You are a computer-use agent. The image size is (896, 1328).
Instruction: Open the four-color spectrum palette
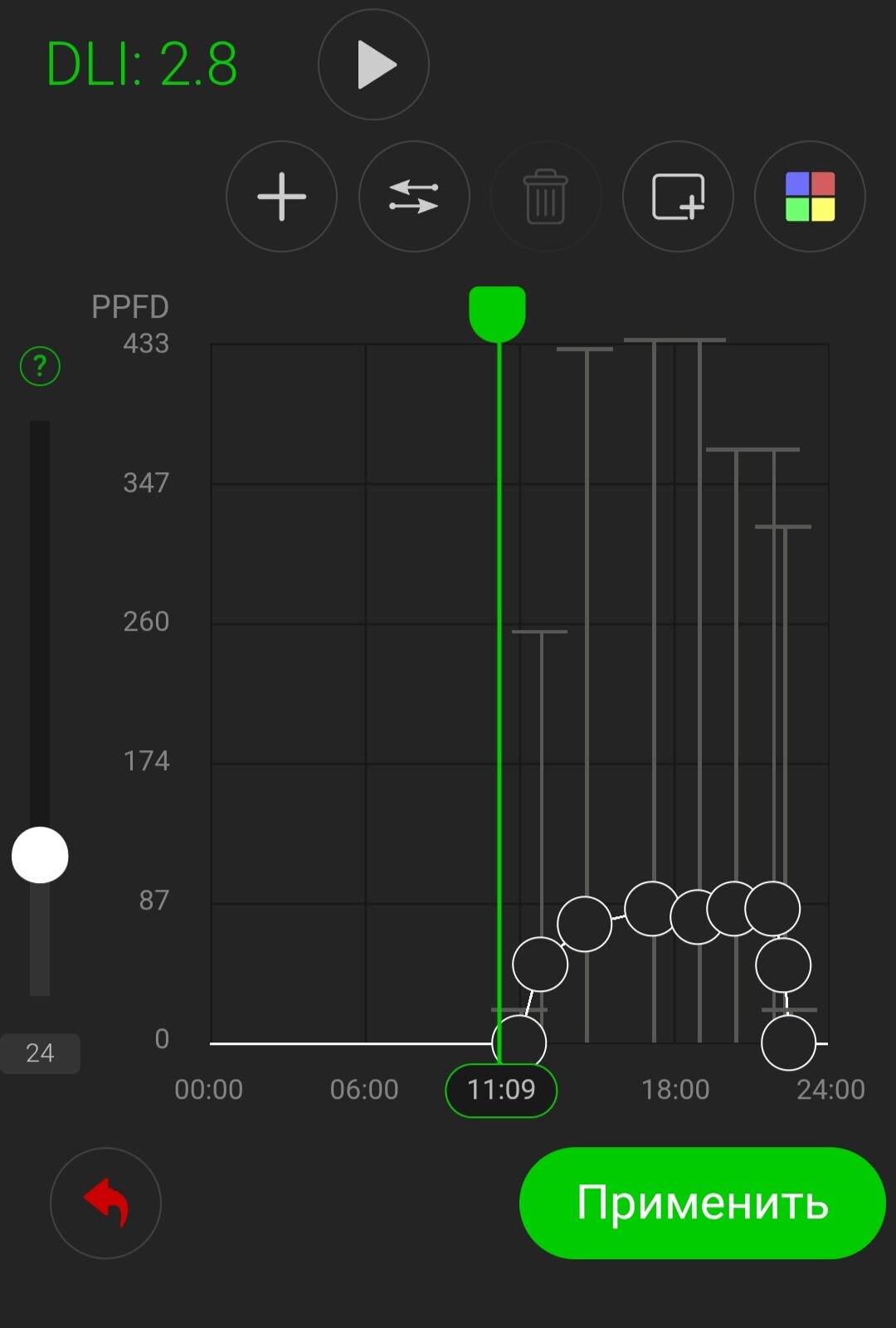(810, 197)
